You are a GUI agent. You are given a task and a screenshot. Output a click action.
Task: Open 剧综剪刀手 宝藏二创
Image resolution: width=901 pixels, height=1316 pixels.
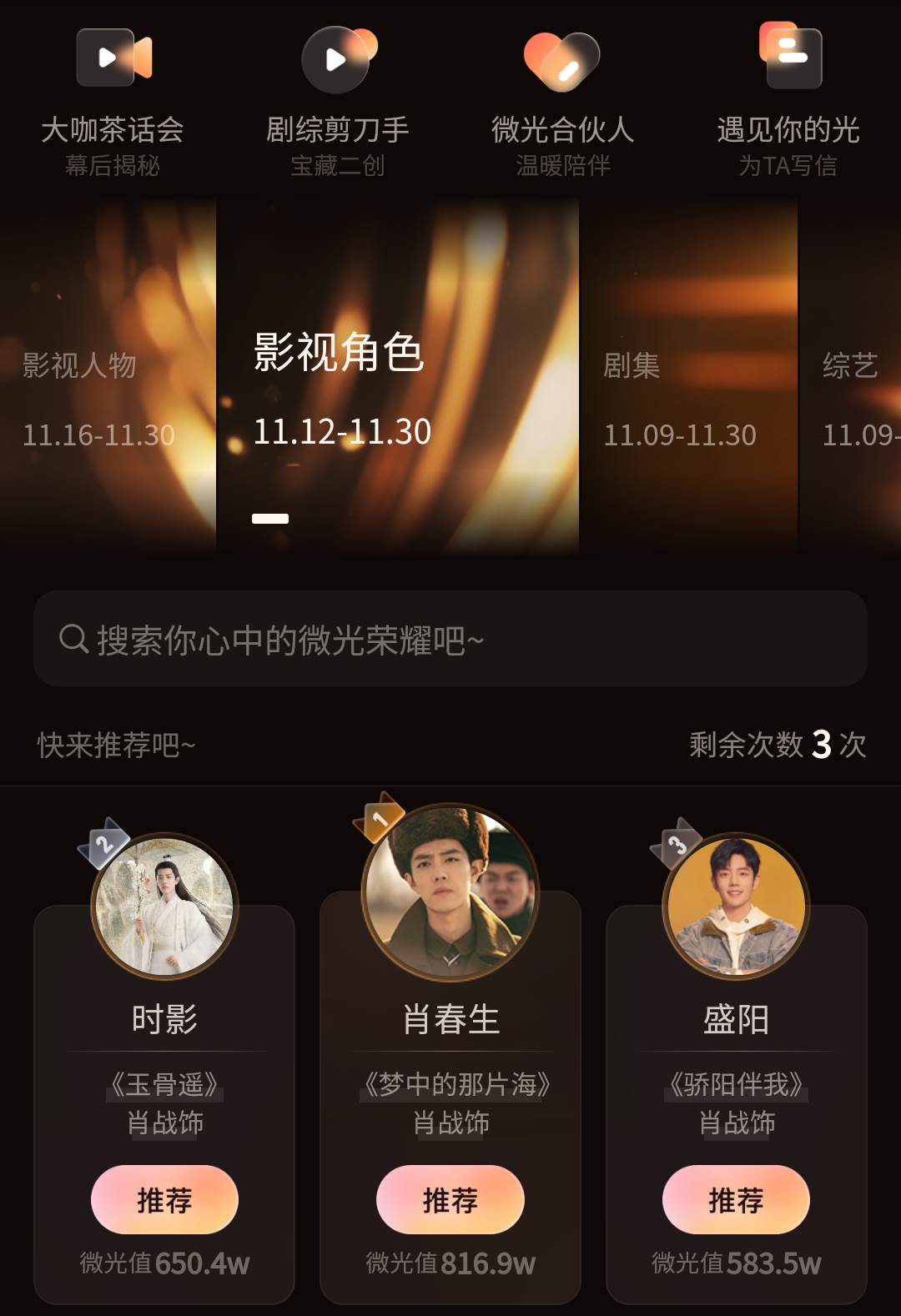(337, 100)
